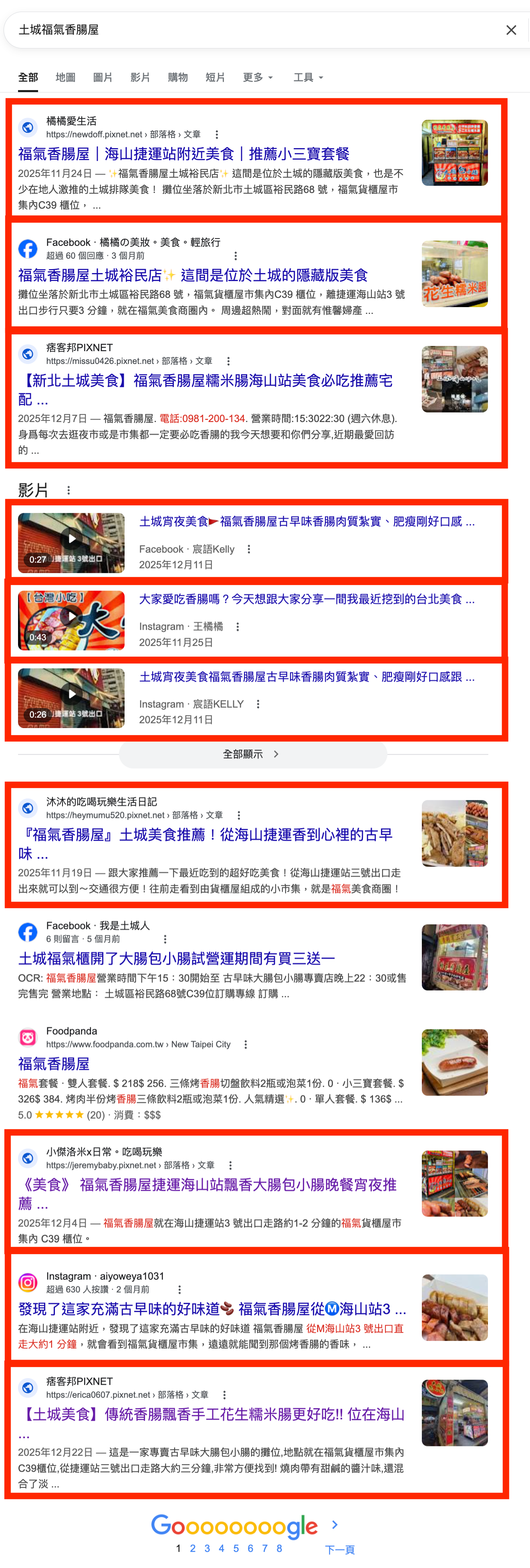Tap 下一頁 to go to the next page
The height and width of the screenshot is (1568, 530).
(x=339, y=1549)
